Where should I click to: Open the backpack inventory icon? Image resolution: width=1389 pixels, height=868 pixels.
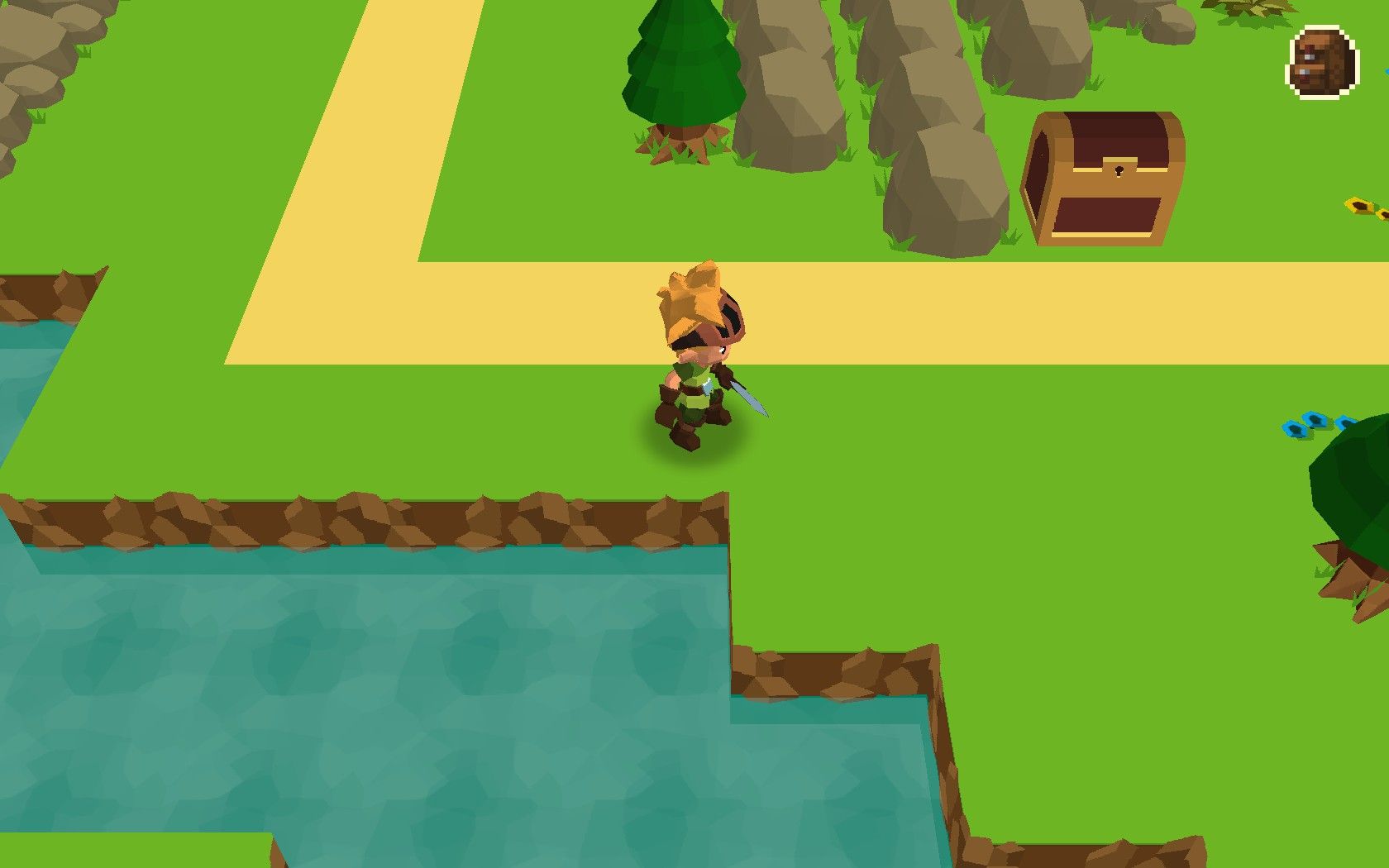tap(1323, 62)
